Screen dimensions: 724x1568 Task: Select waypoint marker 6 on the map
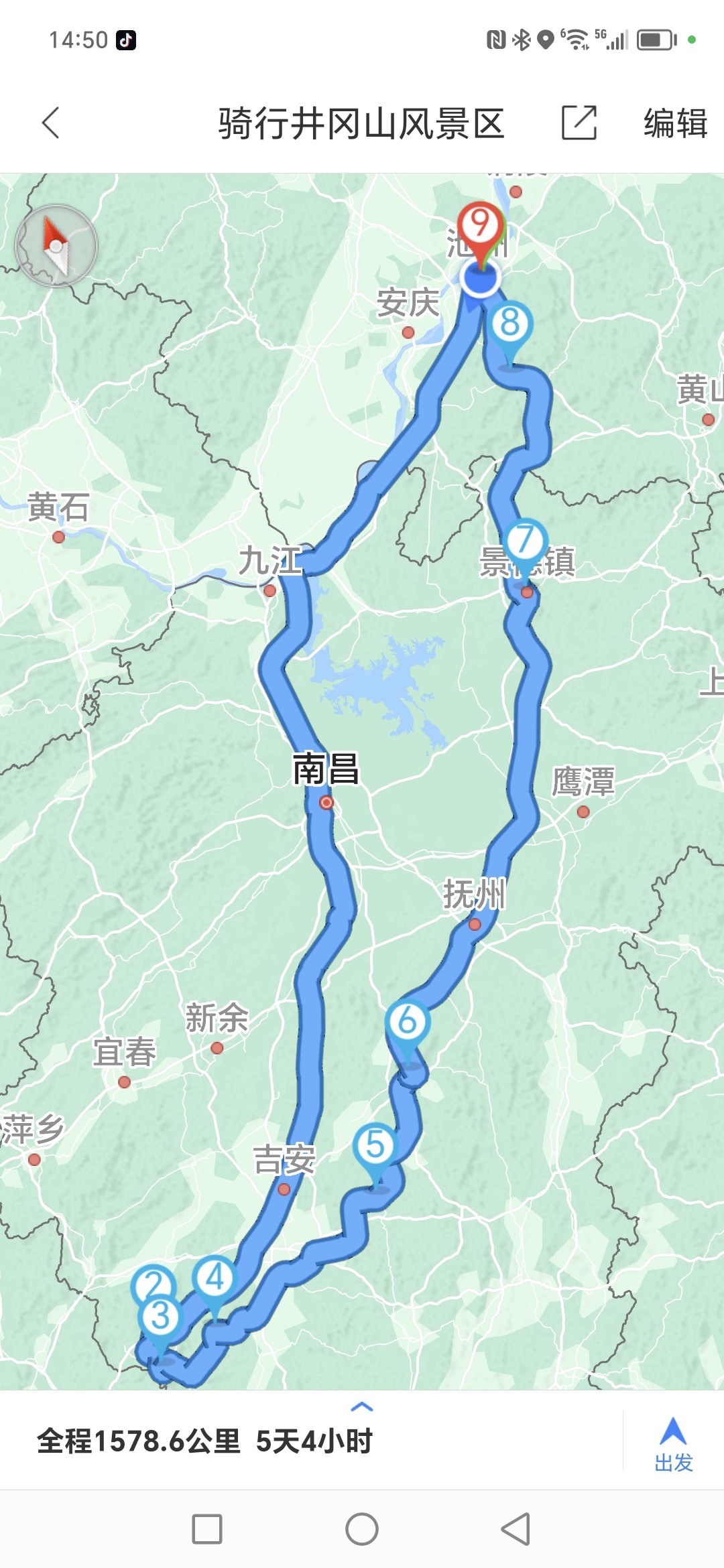(408, 1022)
